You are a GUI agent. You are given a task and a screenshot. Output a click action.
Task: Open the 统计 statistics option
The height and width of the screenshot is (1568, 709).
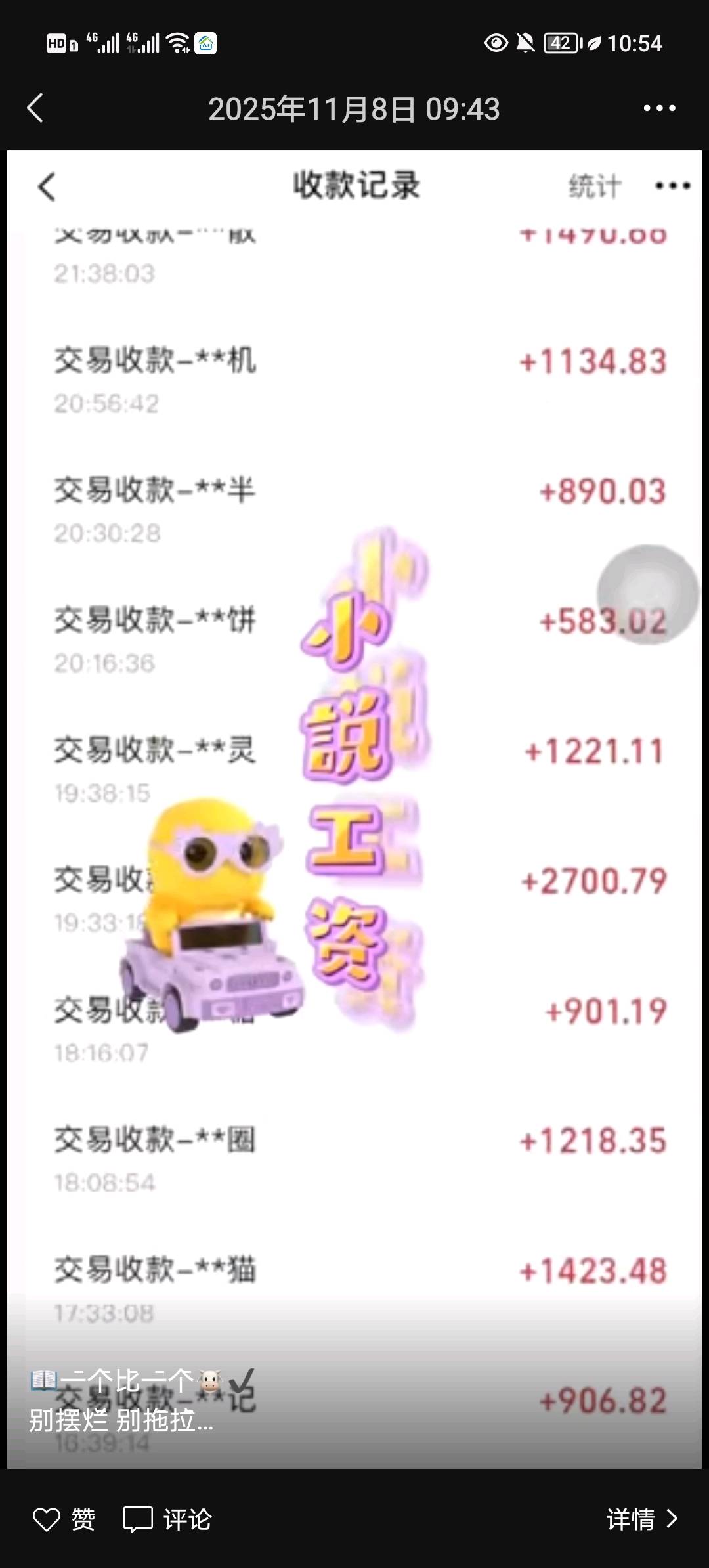(x=594, y=185)
